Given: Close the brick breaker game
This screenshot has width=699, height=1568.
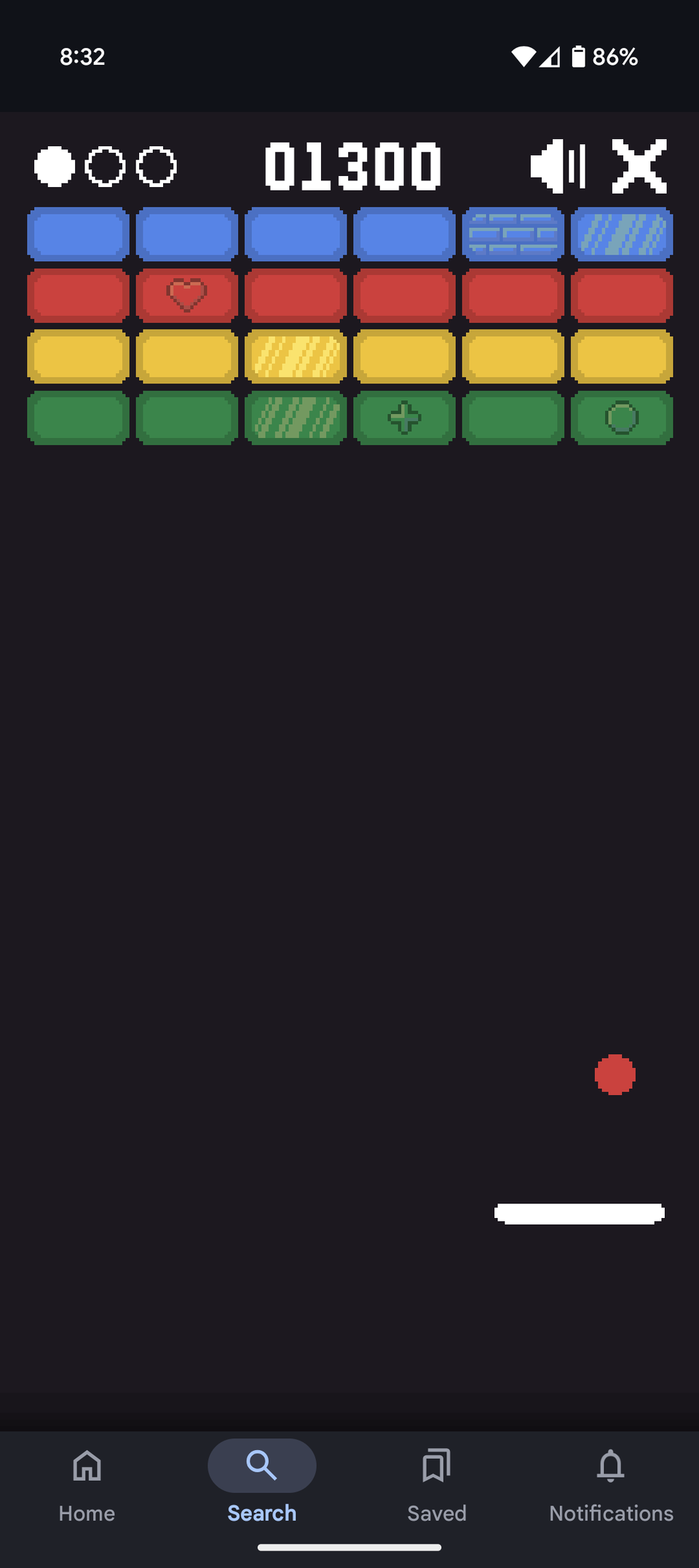Looking at the screenshot, I should [639, 167].
